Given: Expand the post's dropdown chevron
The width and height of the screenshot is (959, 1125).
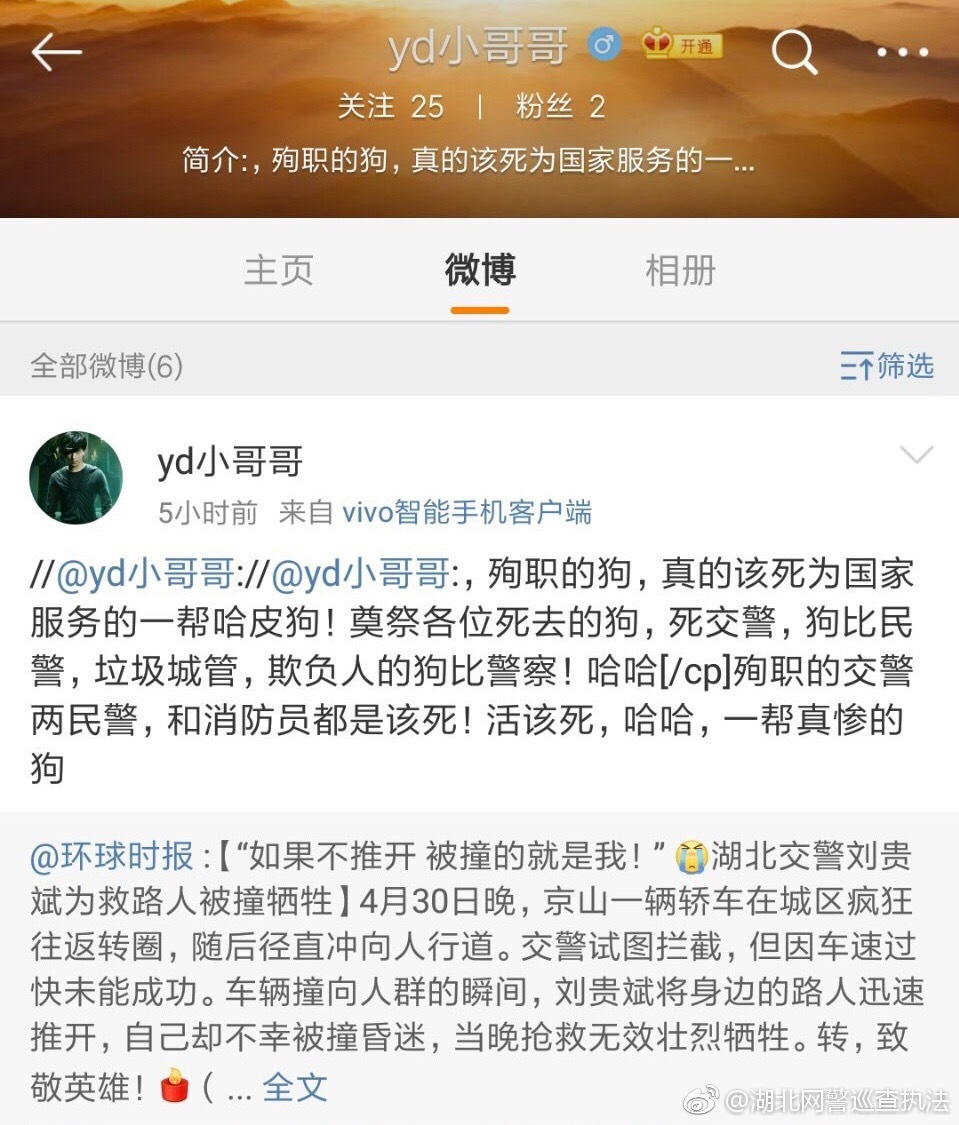Looking at the screenshot, I should tap(916, 456).
